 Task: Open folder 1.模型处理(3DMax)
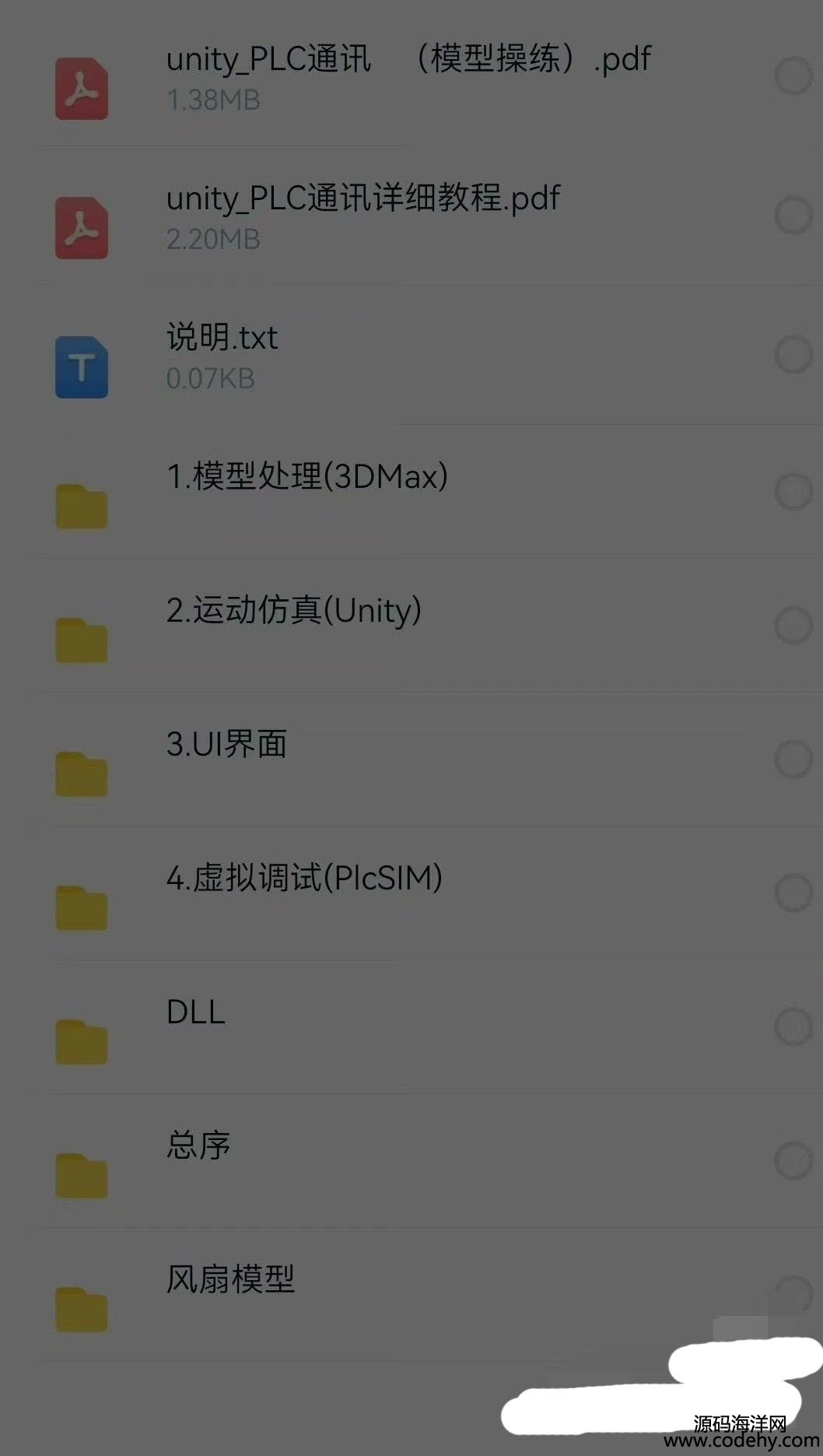411,492
